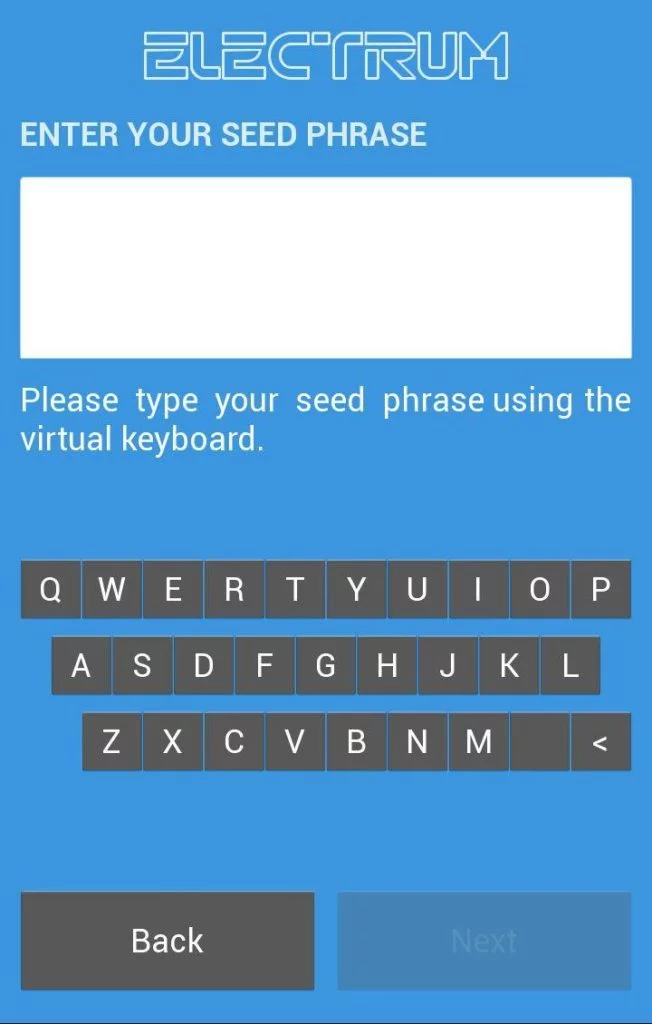Screen dimensions: 652x1024
Task: Enter the letter O
Action: 539,590
